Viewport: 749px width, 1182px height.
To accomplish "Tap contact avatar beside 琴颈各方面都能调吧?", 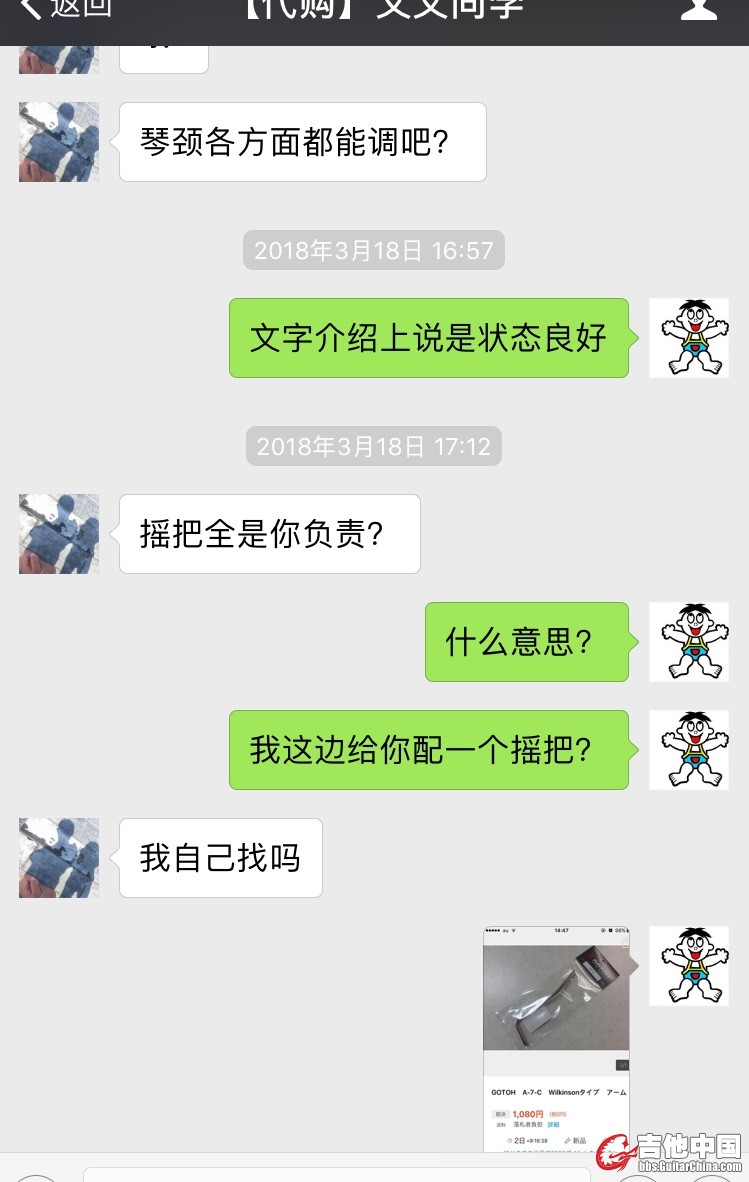I will [x=59, y=142].
